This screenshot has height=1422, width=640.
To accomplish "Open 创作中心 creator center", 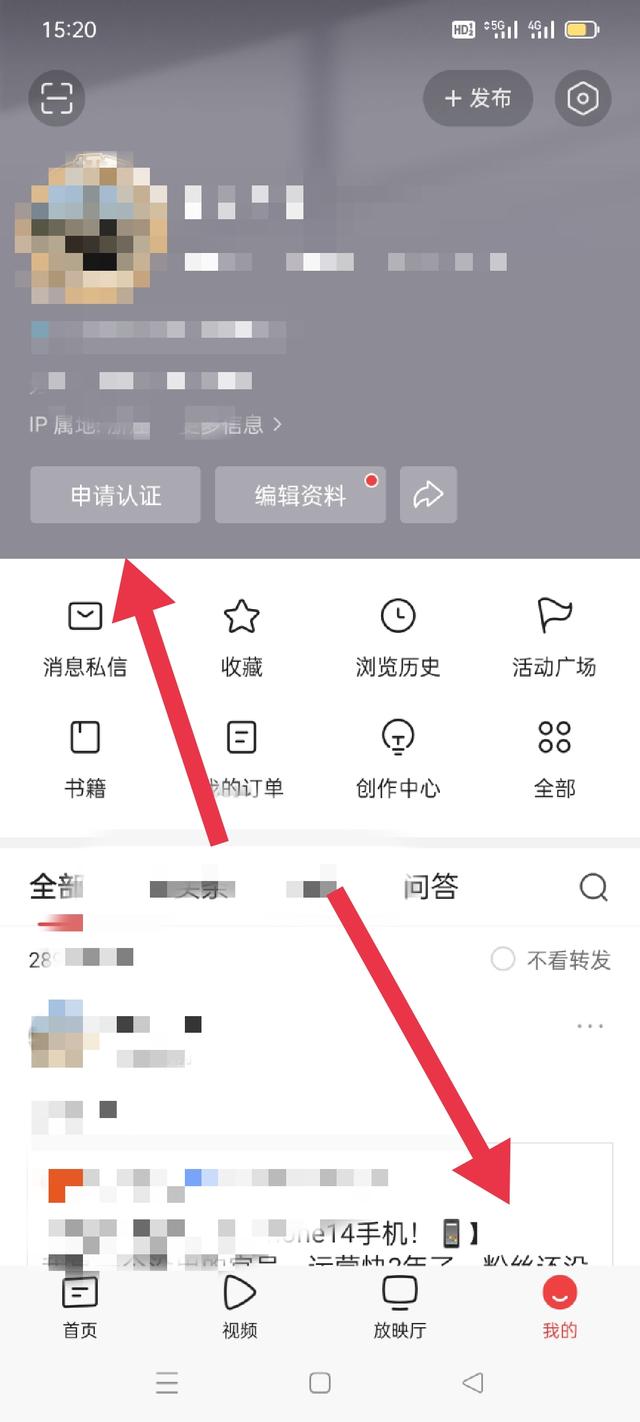I will 398,759.
